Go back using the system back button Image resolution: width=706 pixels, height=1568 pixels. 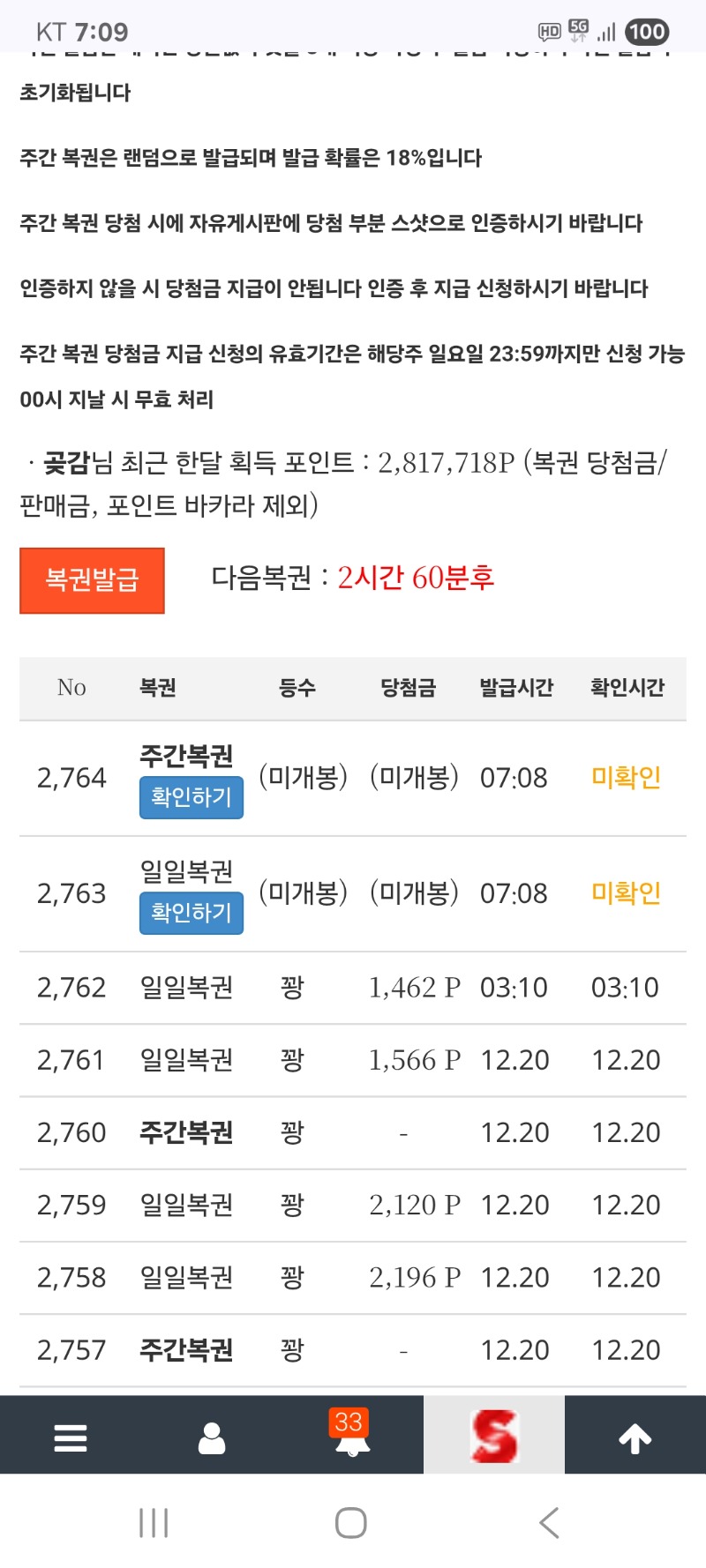(549, 1523)
